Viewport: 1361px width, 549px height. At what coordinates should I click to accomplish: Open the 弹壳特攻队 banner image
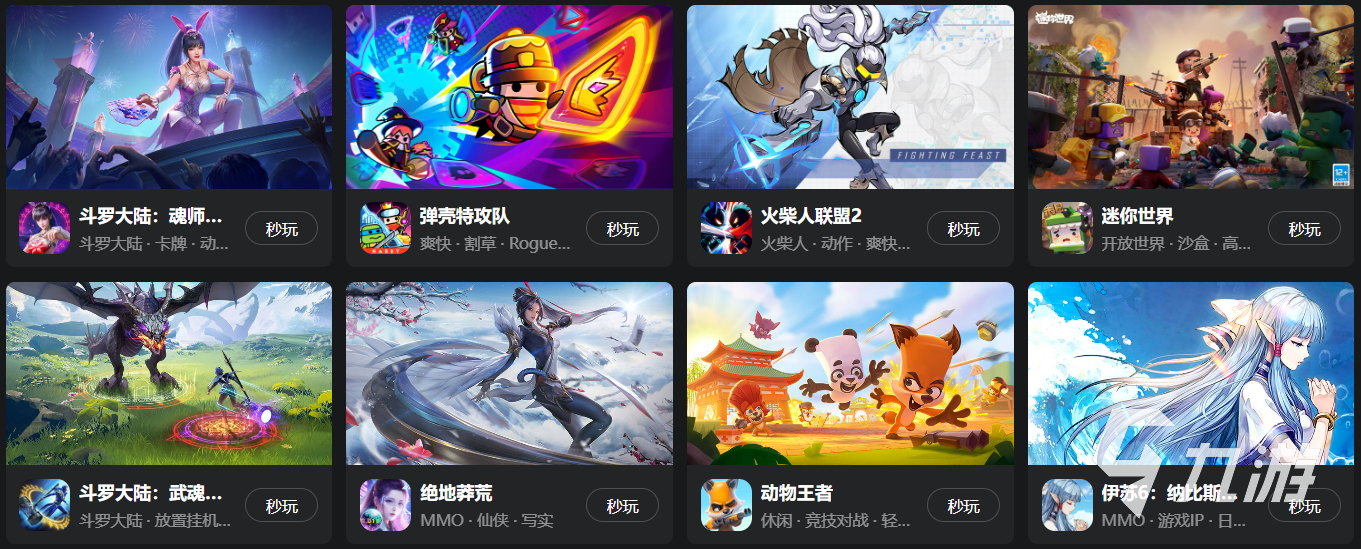point(509,97)
